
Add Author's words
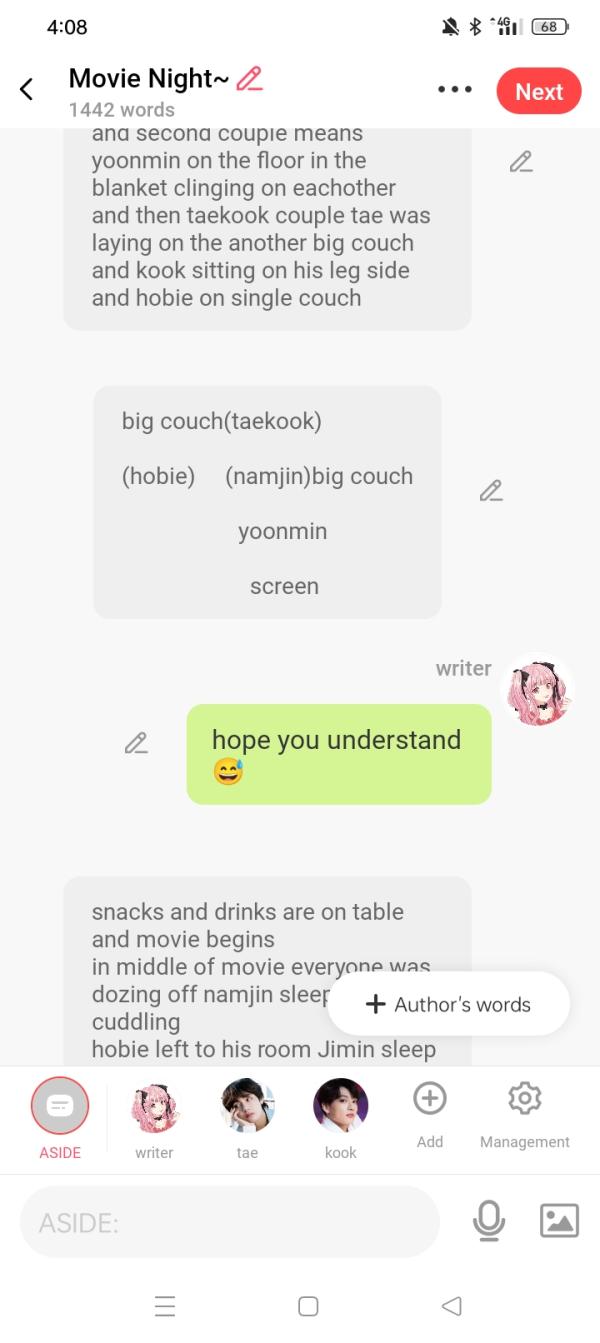tap(448, 1004)
